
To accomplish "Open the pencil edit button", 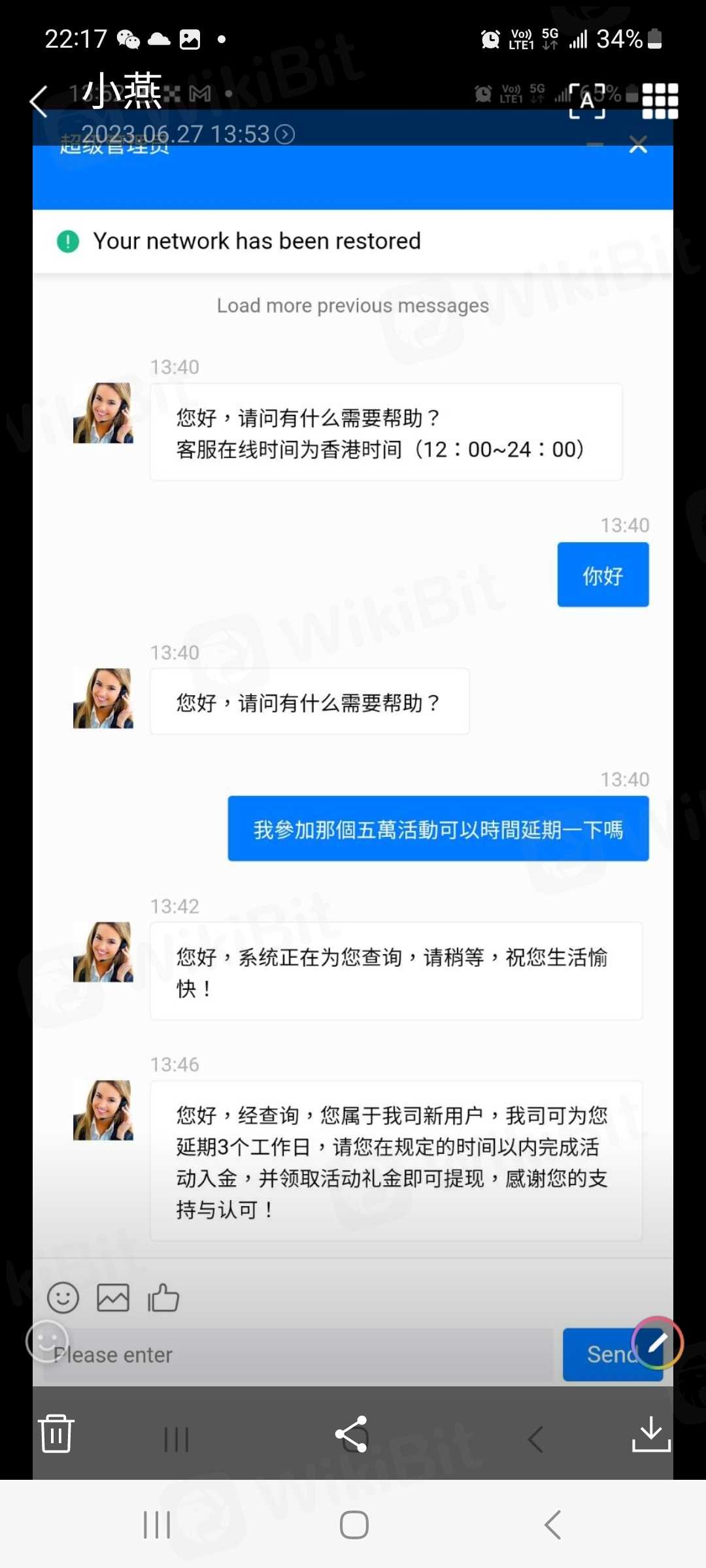I will click(x=657, y=1343).
